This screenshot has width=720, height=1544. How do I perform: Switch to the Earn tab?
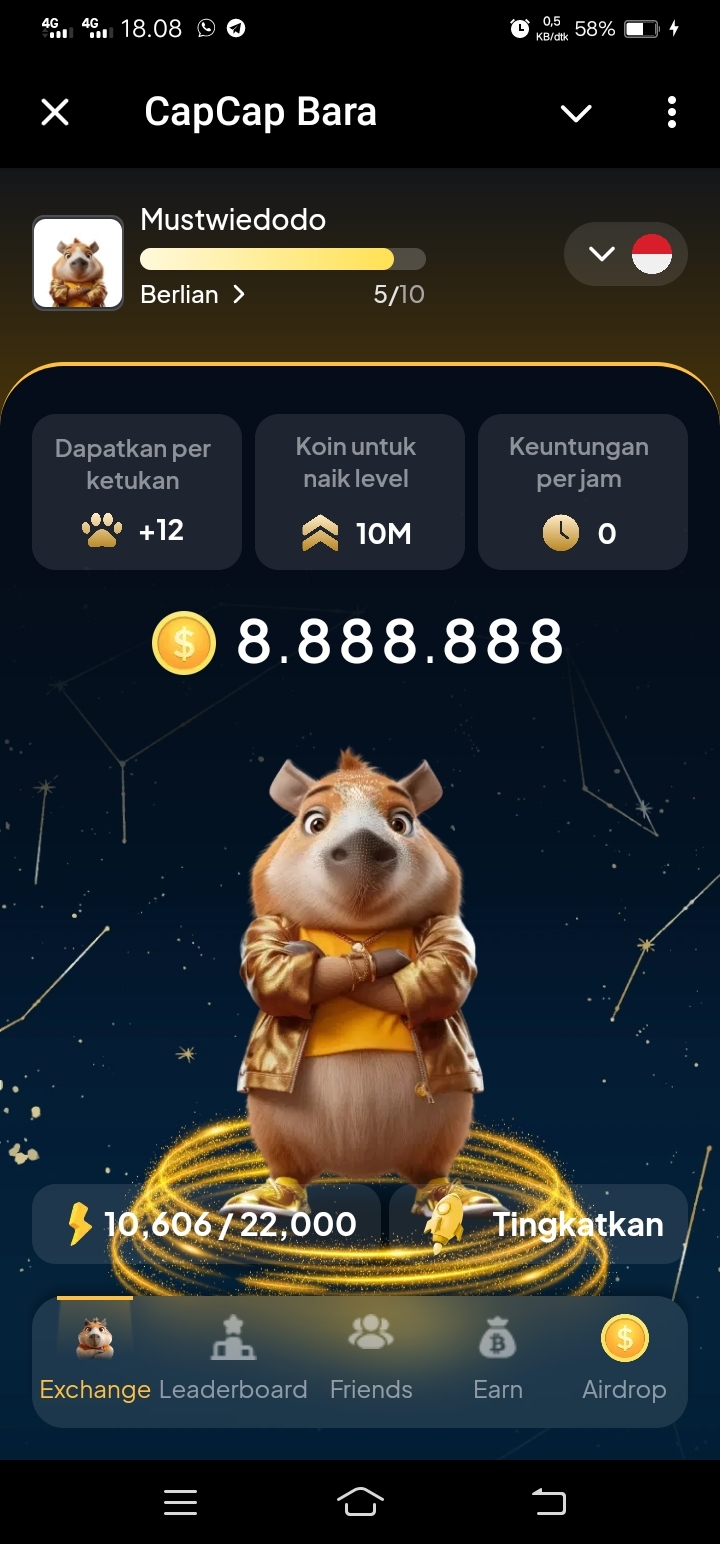[498, 1361]
